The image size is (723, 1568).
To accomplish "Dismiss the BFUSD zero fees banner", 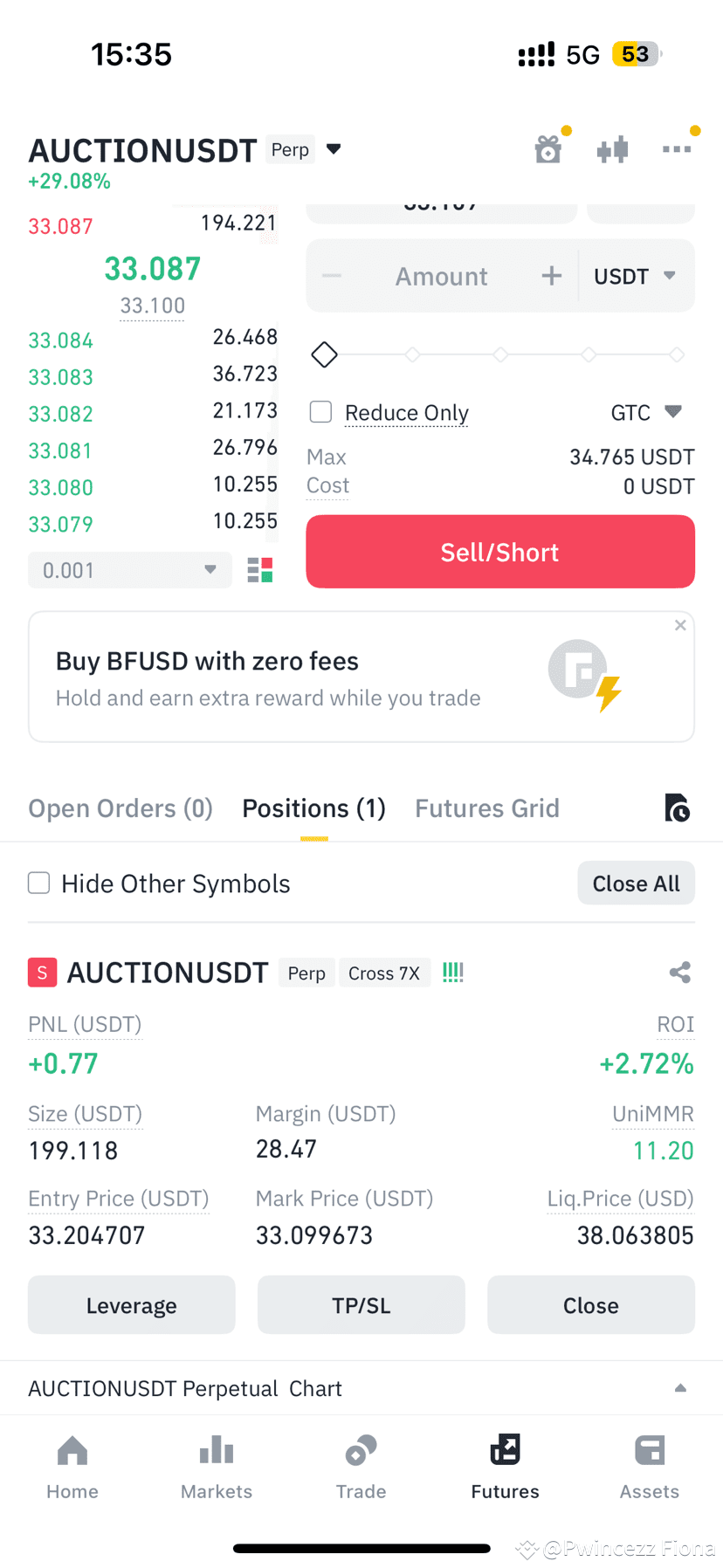I will point(680,625).
